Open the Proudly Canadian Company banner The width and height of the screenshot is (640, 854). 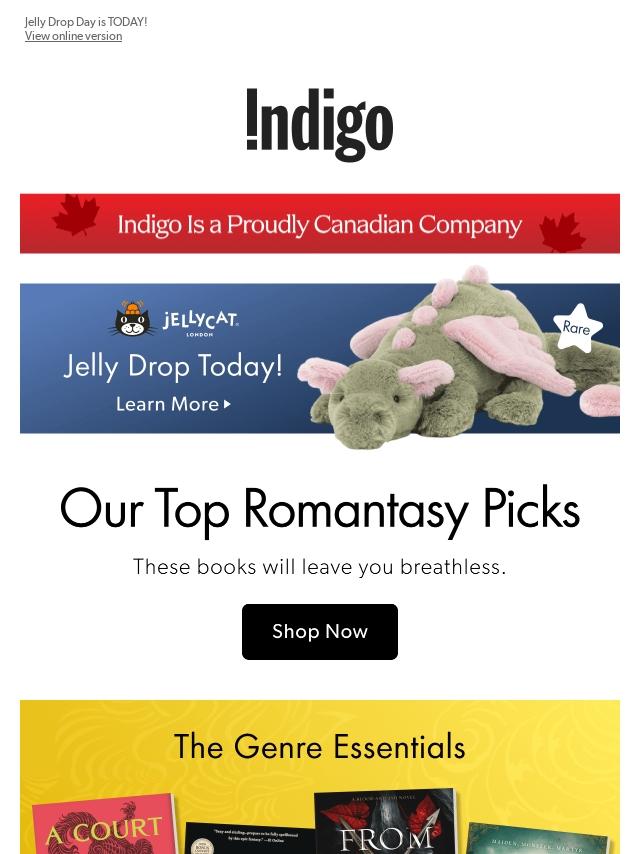point(320,223)
